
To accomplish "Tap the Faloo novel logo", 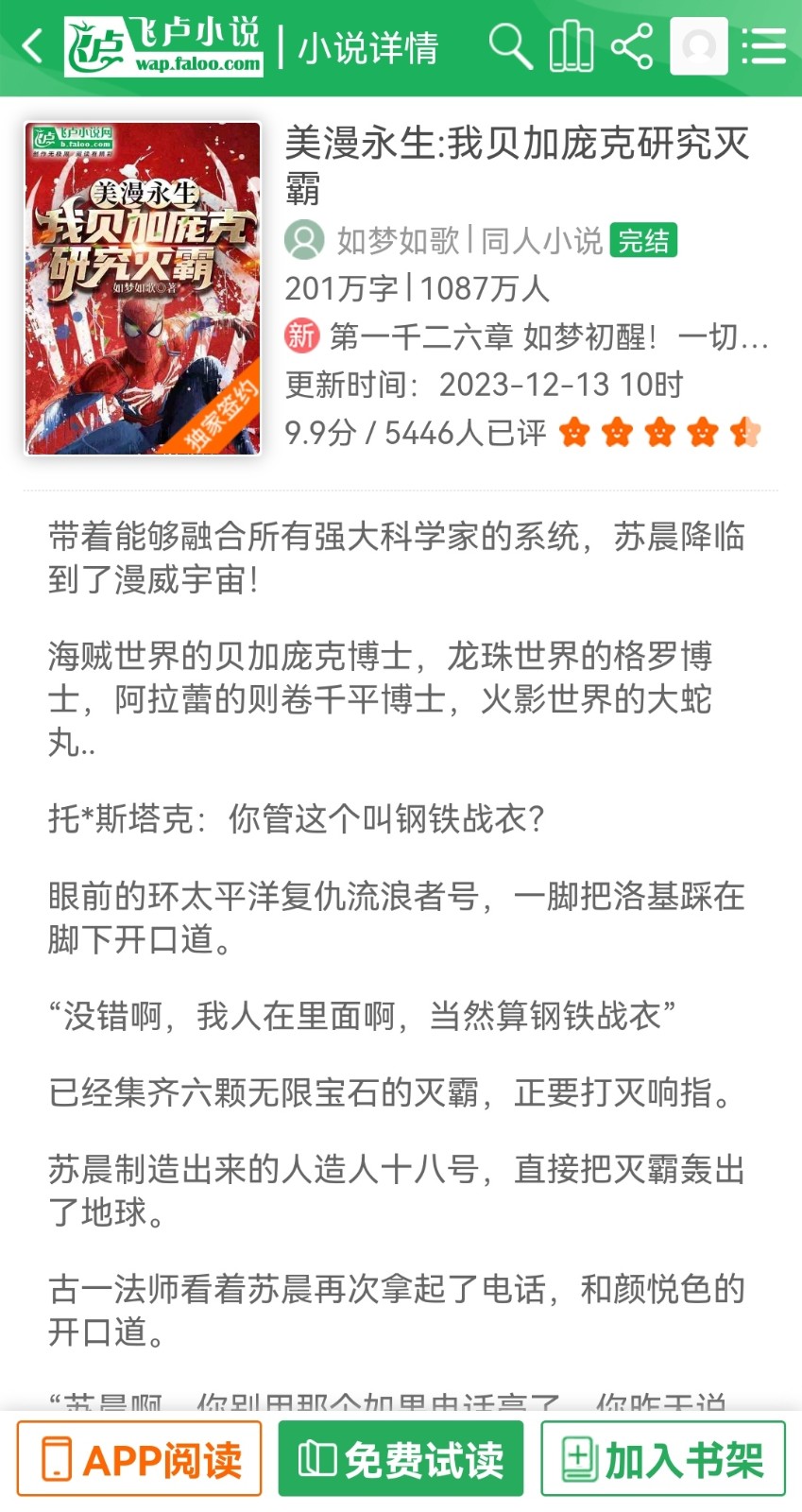I will click(x=163, y=46).
